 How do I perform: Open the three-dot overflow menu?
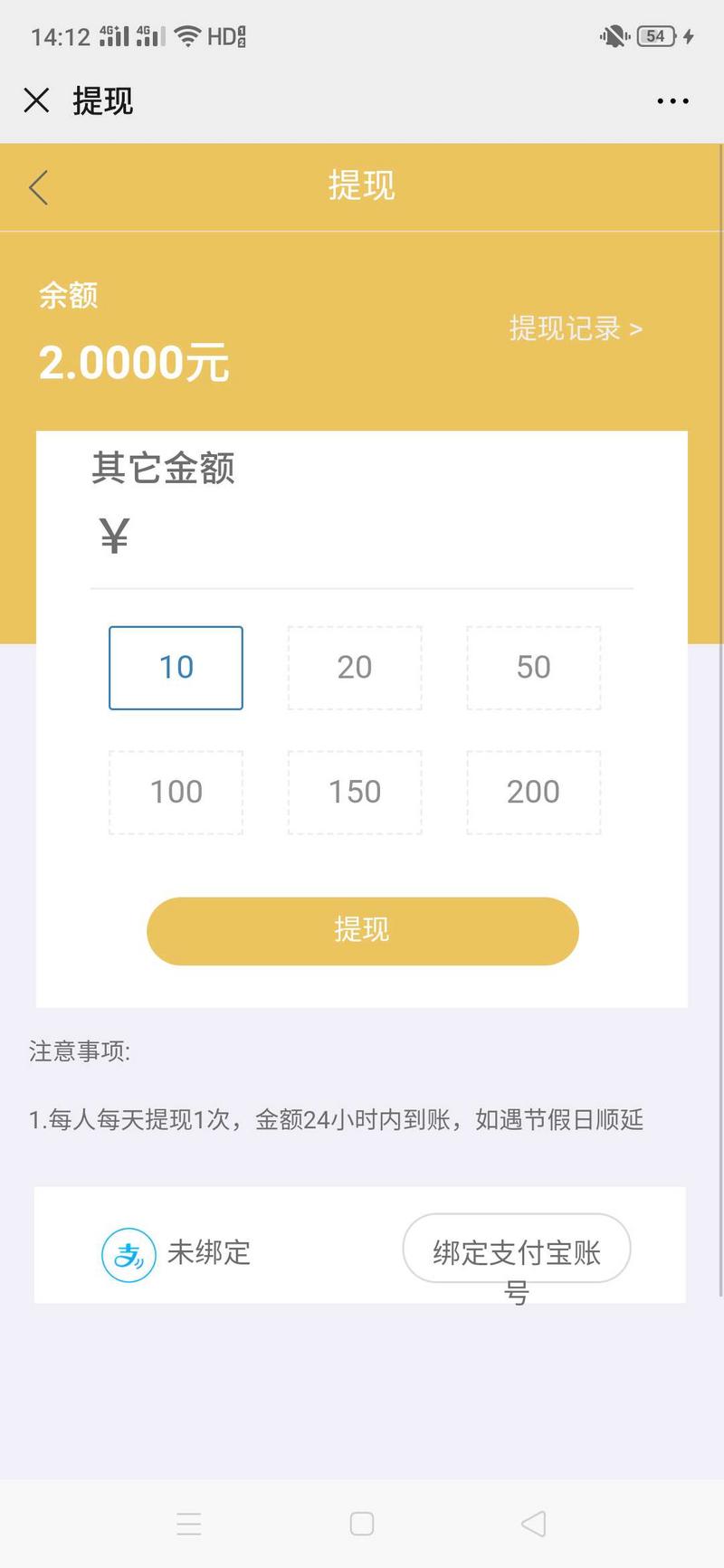672,101
